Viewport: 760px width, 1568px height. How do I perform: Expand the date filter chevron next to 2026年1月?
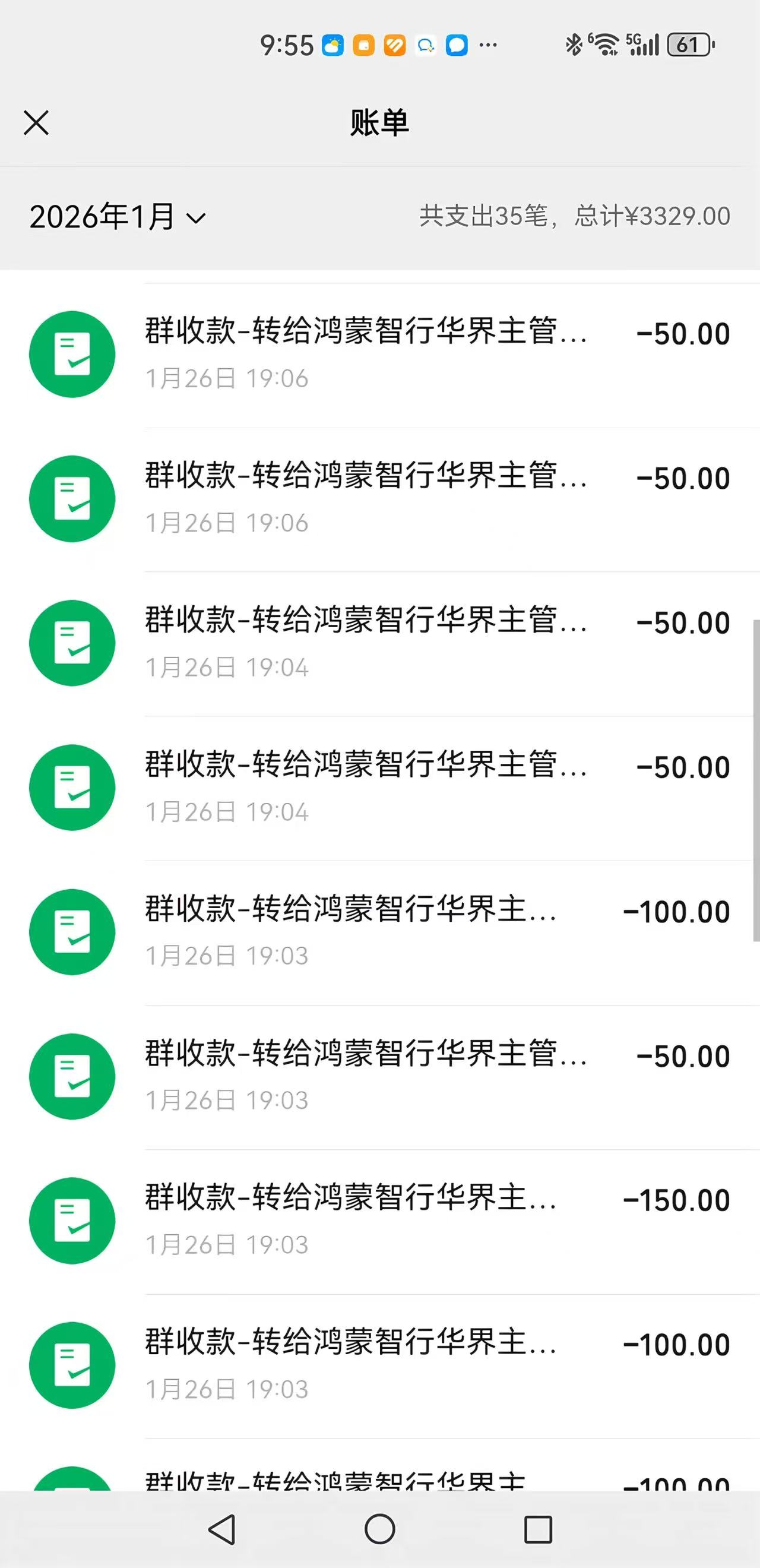[195, 219]
